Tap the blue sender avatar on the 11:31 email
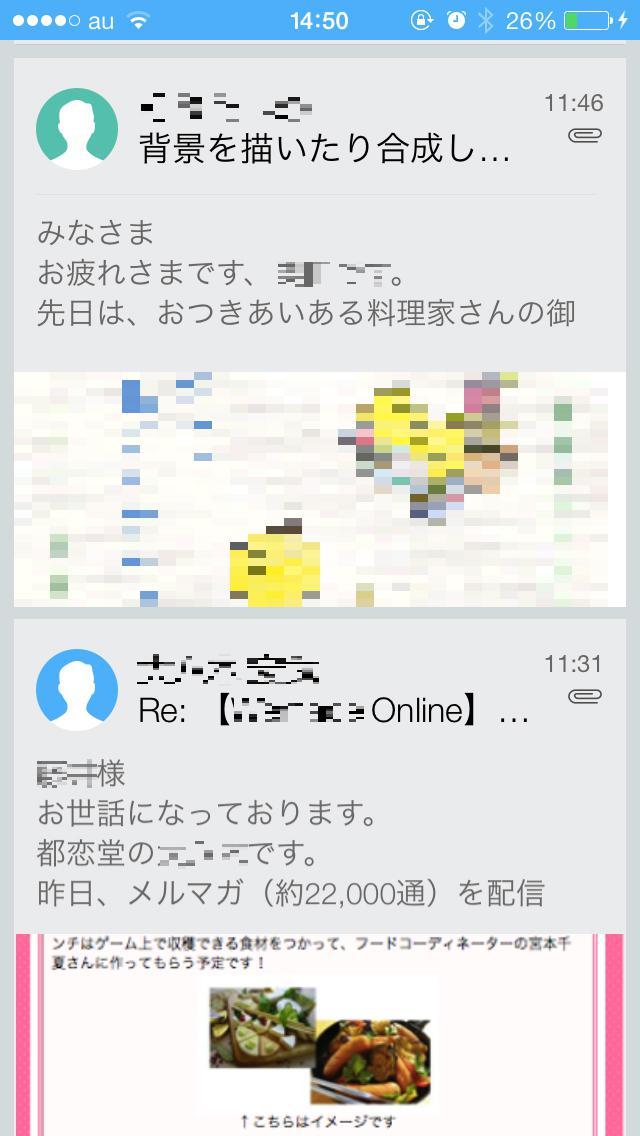The height and width of the screenshot is (1136, 640). (77, 690)
